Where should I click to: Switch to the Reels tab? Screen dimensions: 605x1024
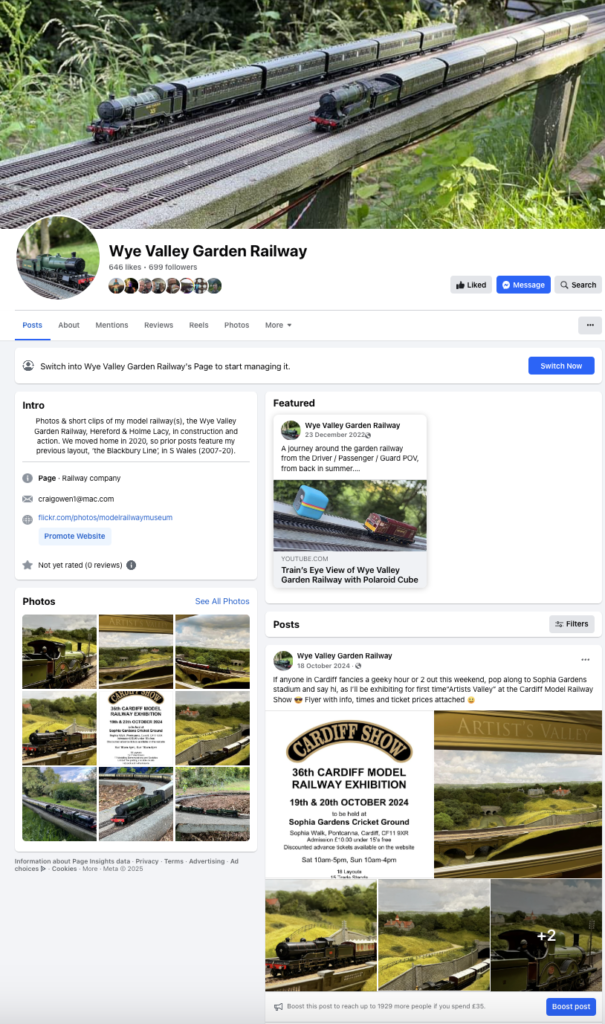pyautogui.click(x=199, y=325)
